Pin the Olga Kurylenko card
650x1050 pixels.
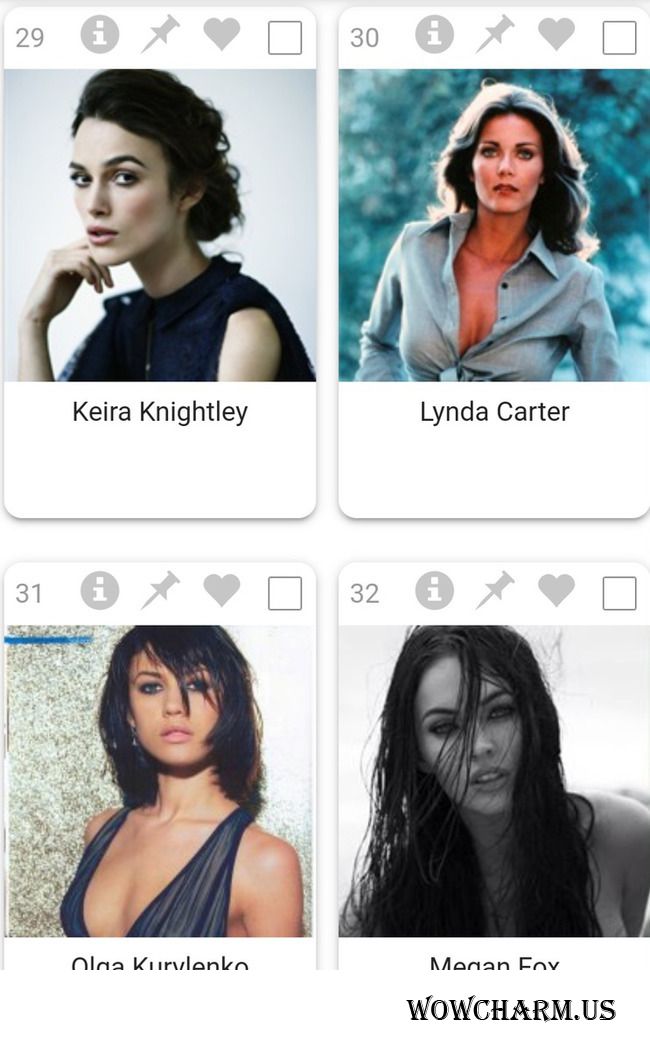click(x=160, y=591)
